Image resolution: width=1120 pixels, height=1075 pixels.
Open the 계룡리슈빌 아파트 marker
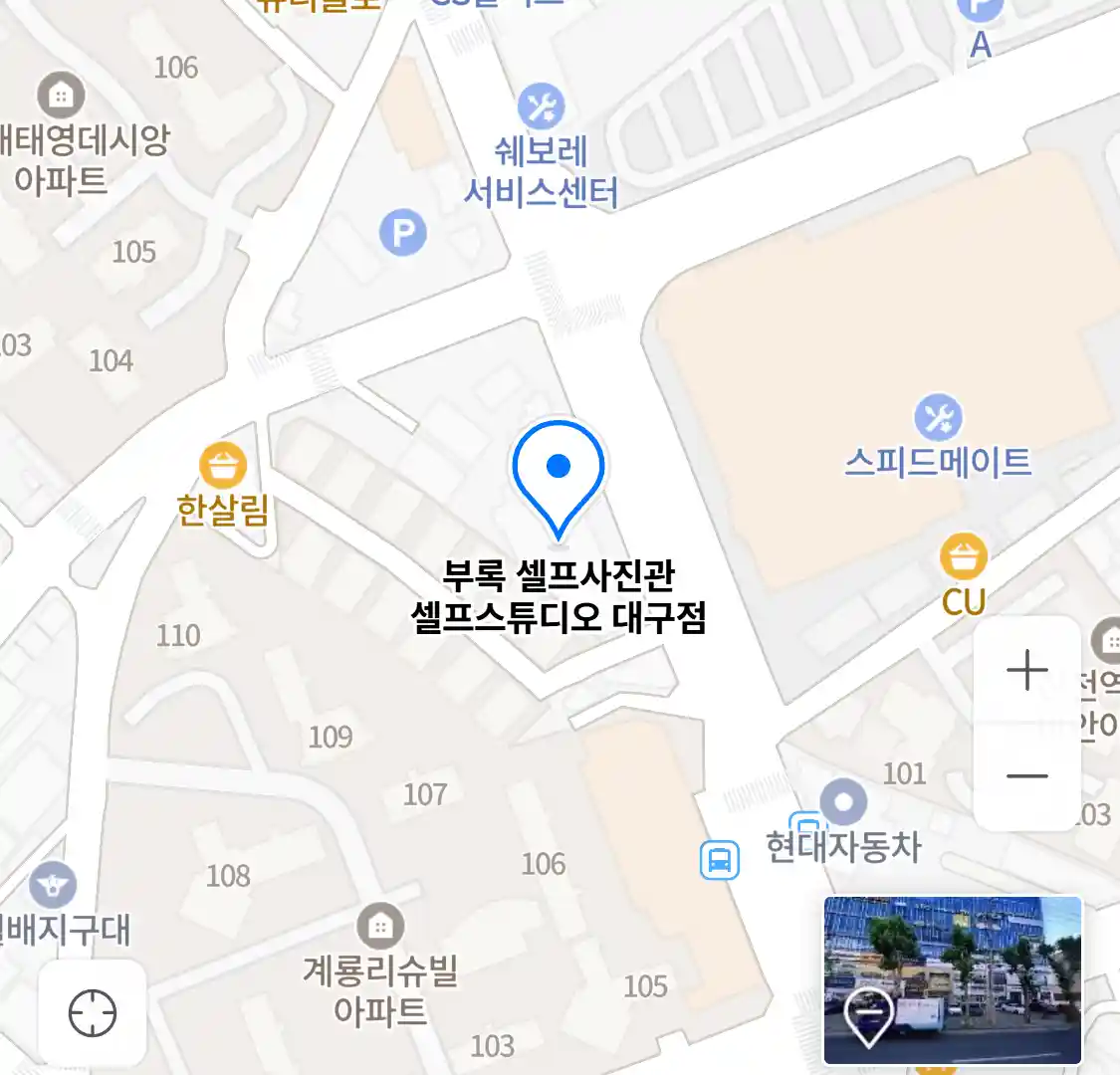click(x=379, y=927)
